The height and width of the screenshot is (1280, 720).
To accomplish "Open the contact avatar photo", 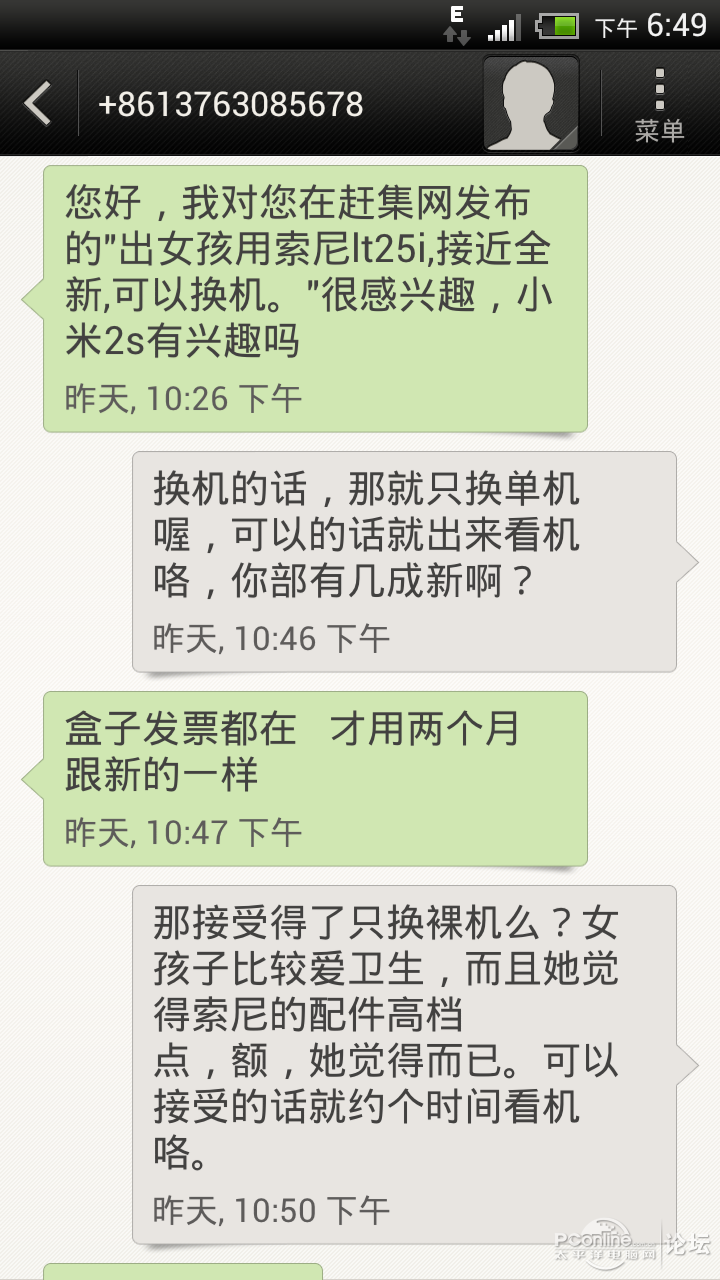I will click(531, 103).
